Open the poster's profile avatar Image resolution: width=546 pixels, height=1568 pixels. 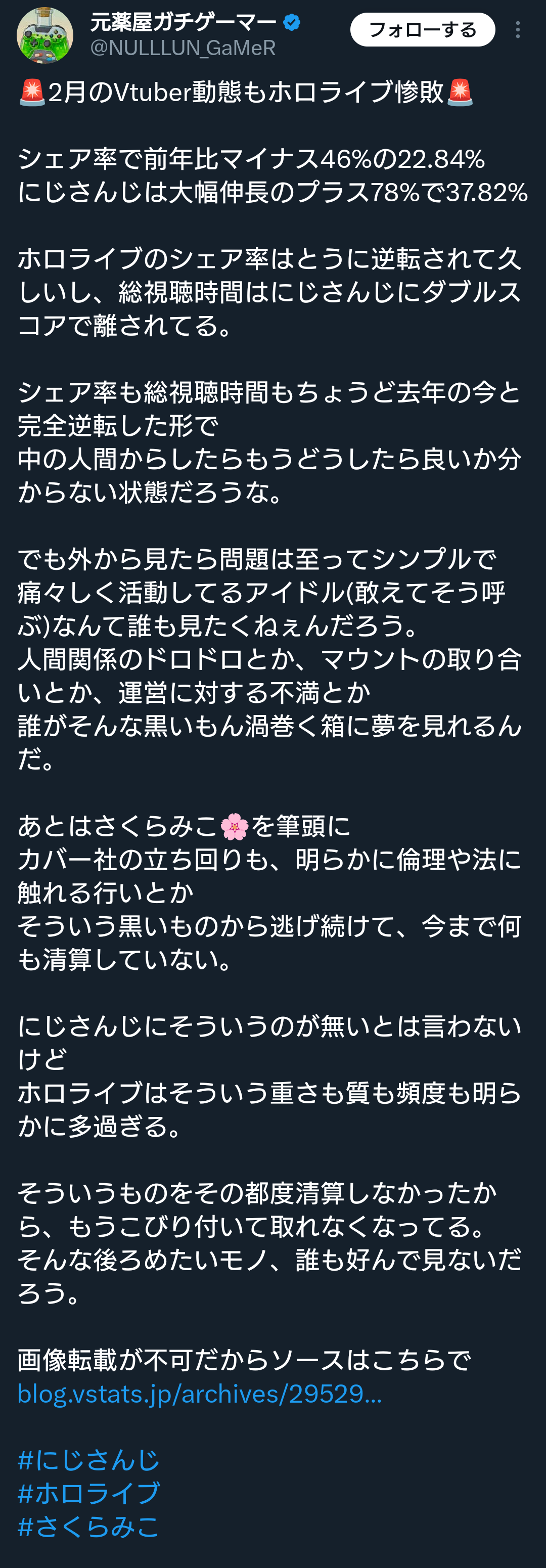click(44, 35)
